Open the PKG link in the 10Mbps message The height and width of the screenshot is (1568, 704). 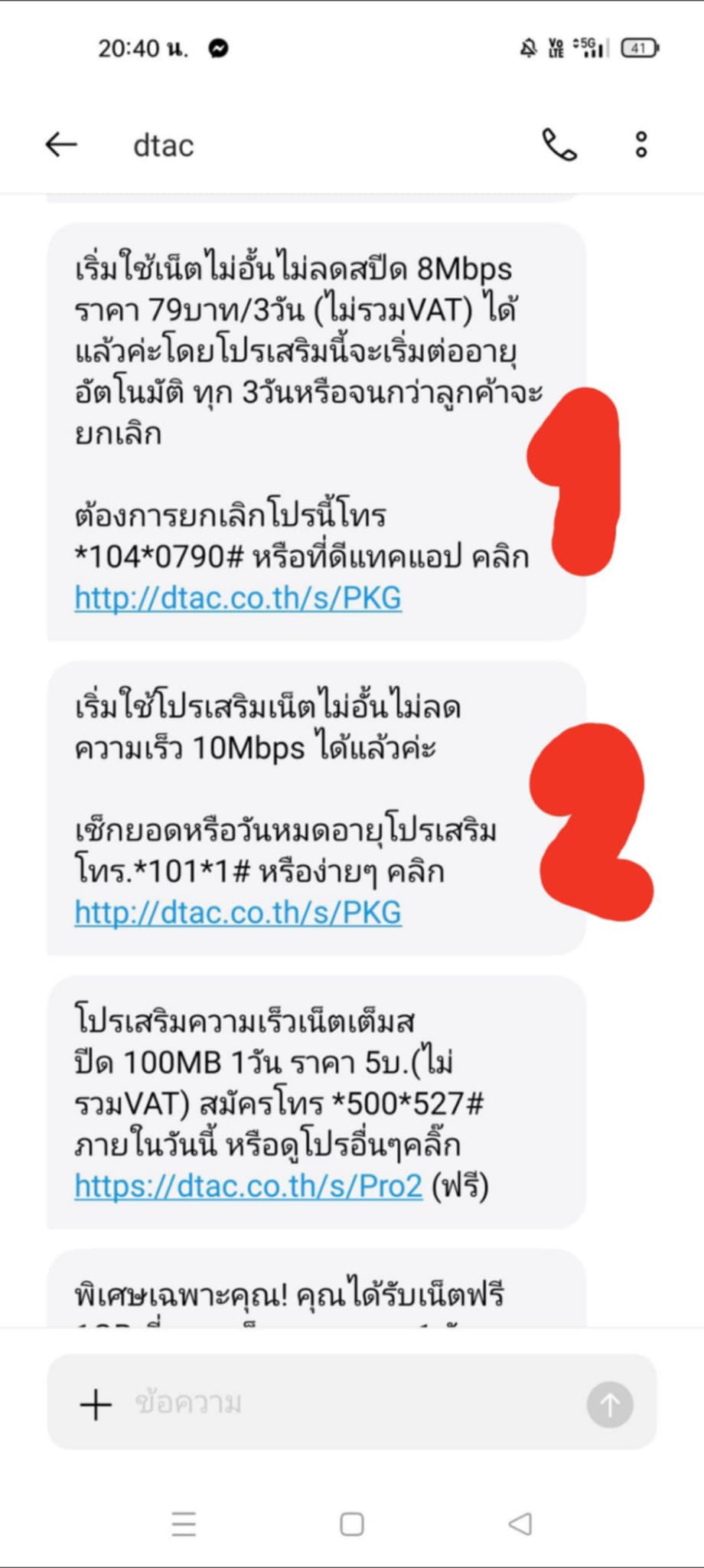coord(238,913)
